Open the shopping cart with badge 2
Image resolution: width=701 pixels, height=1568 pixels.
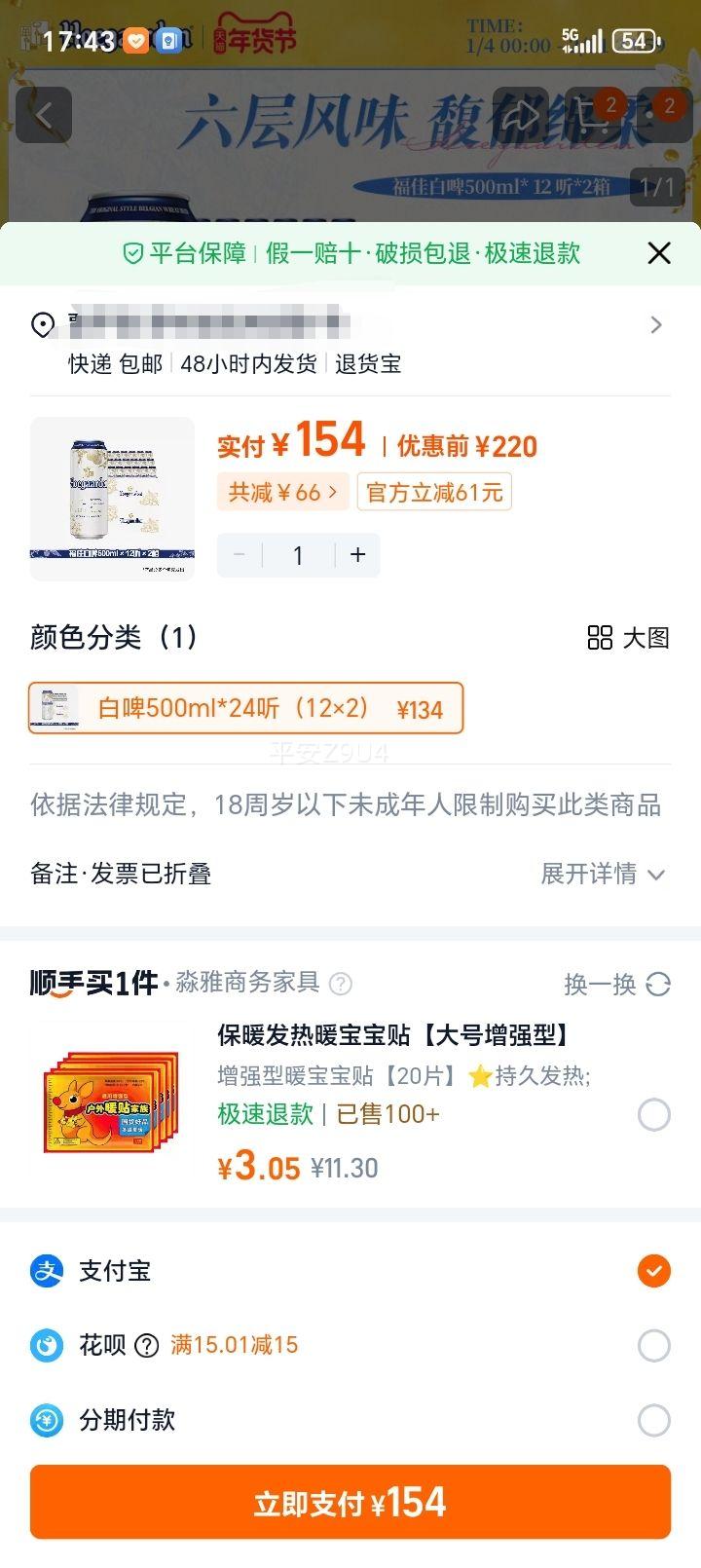pos(594,114)
